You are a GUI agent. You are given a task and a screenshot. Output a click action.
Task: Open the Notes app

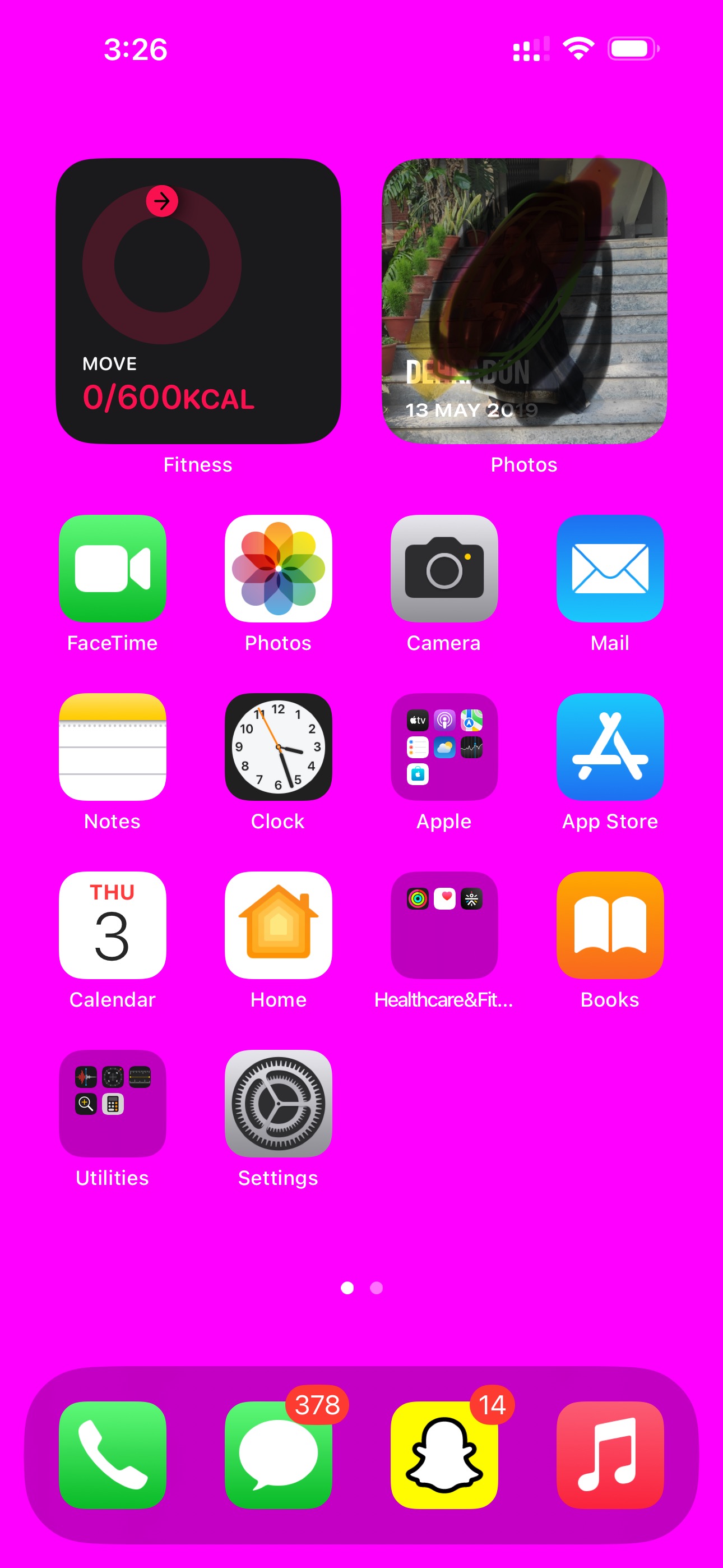113,746
